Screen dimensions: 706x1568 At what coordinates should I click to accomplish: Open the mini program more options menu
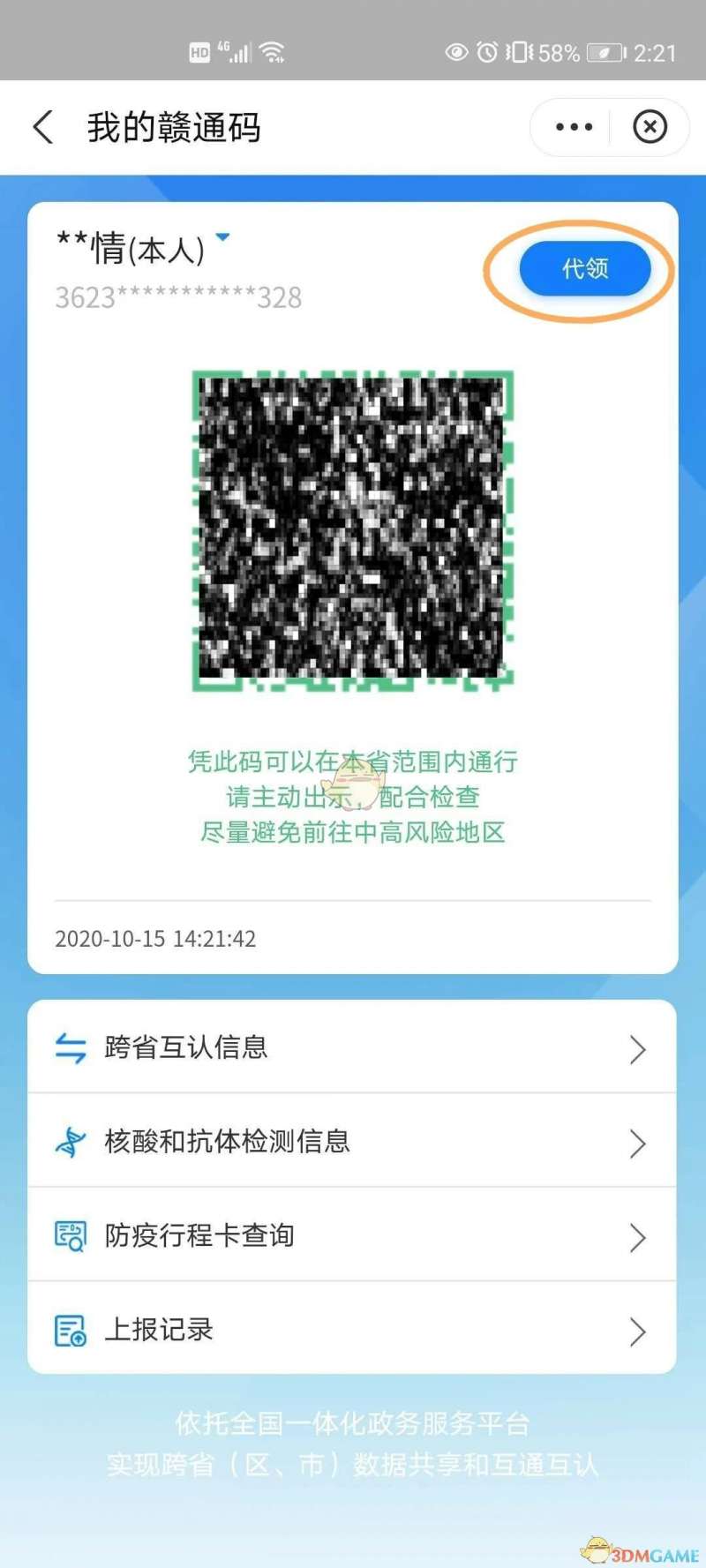click(x=574, y=127)
